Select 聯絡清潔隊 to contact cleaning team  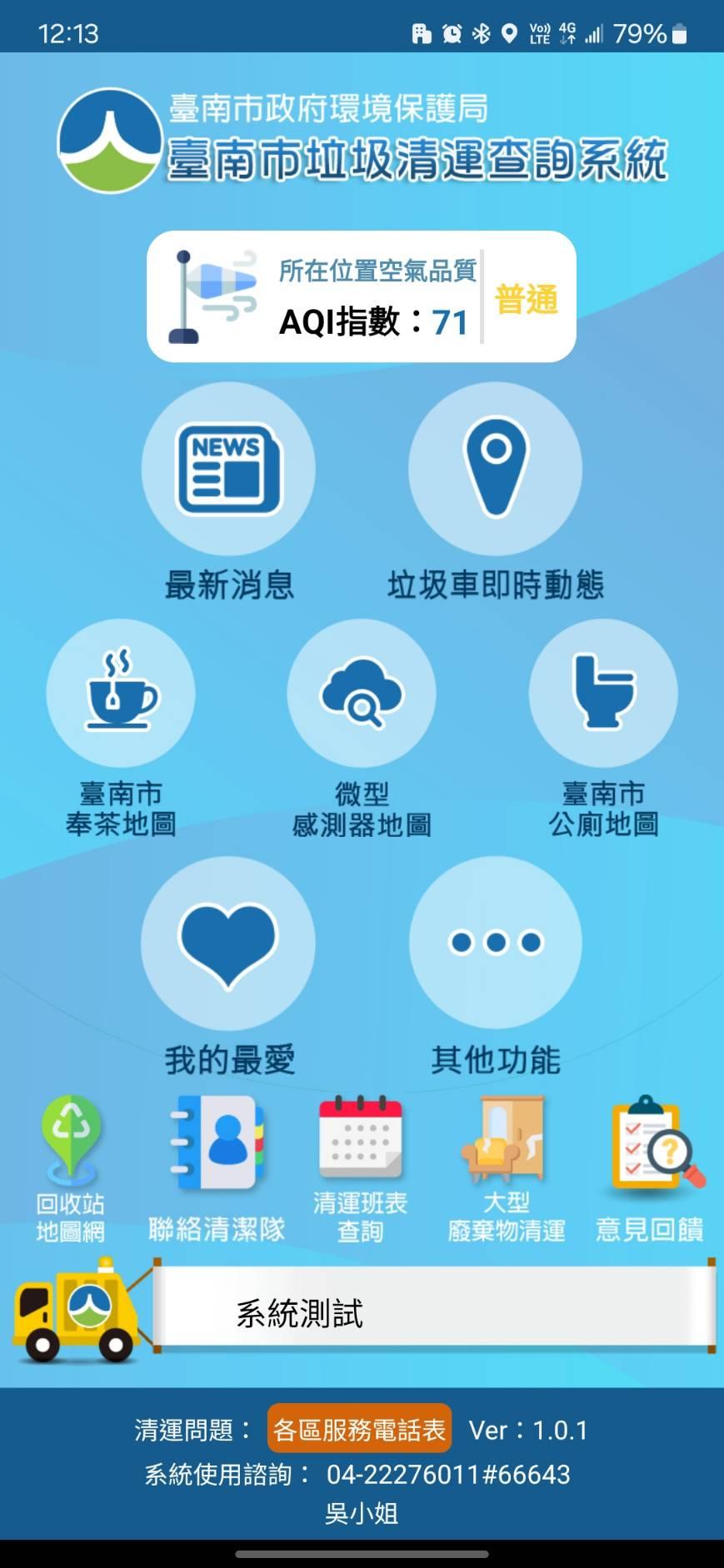[x=217, y=1166]
